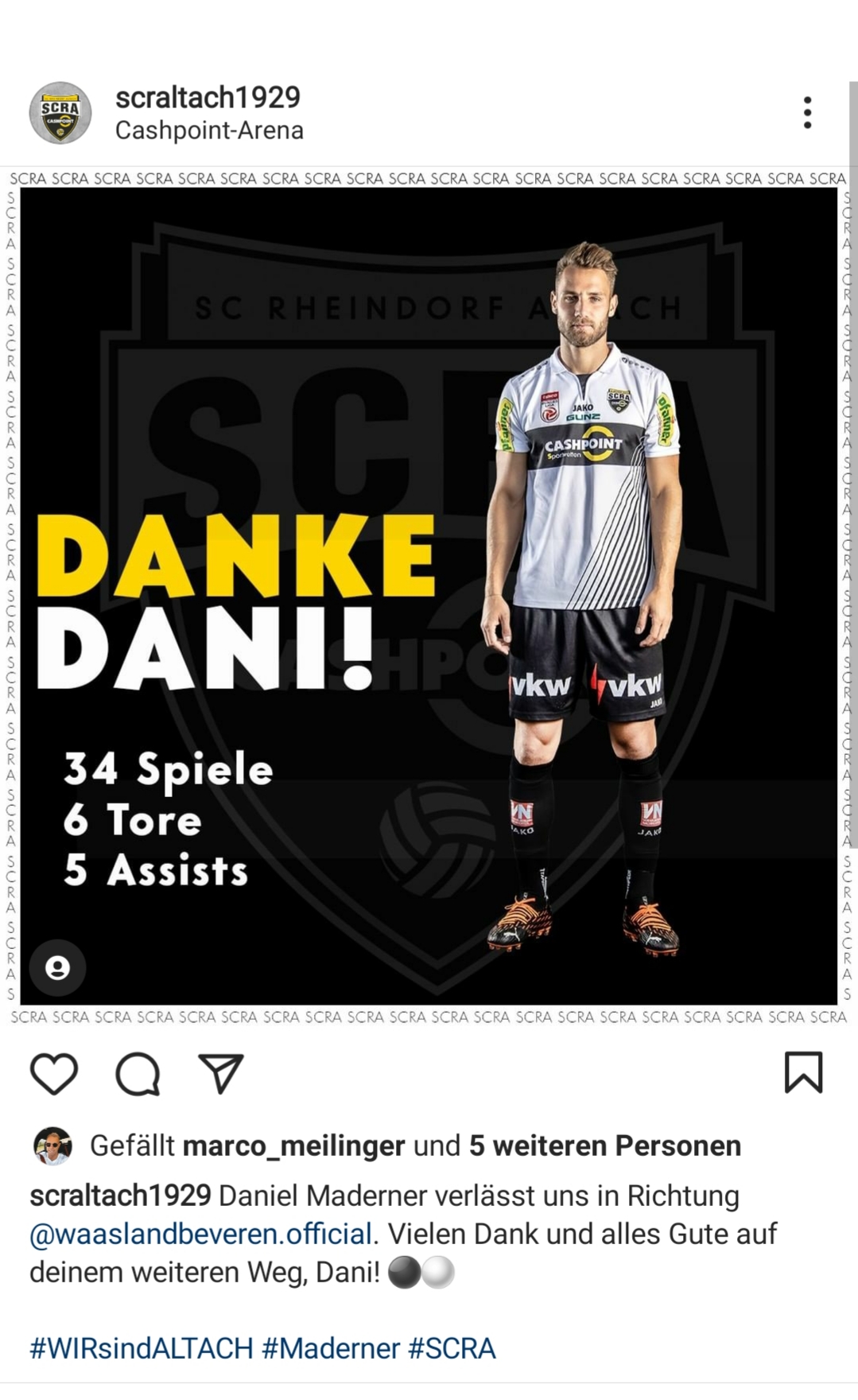The width and height of the screenshot is (858, 1400).
Task: Open the scraltach1929 username in the header
Action: click(208, 97)
